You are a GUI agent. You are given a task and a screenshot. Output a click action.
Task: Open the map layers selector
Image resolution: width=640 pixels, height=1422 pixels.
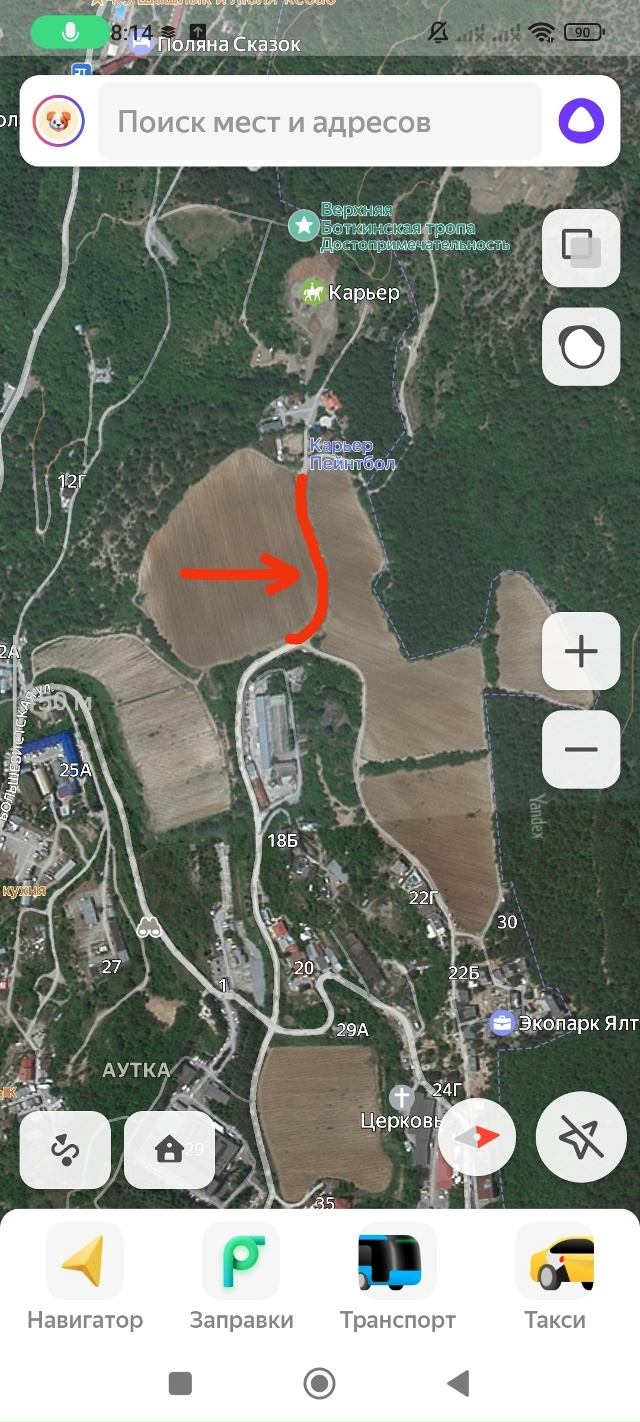[x=581, y=248]
